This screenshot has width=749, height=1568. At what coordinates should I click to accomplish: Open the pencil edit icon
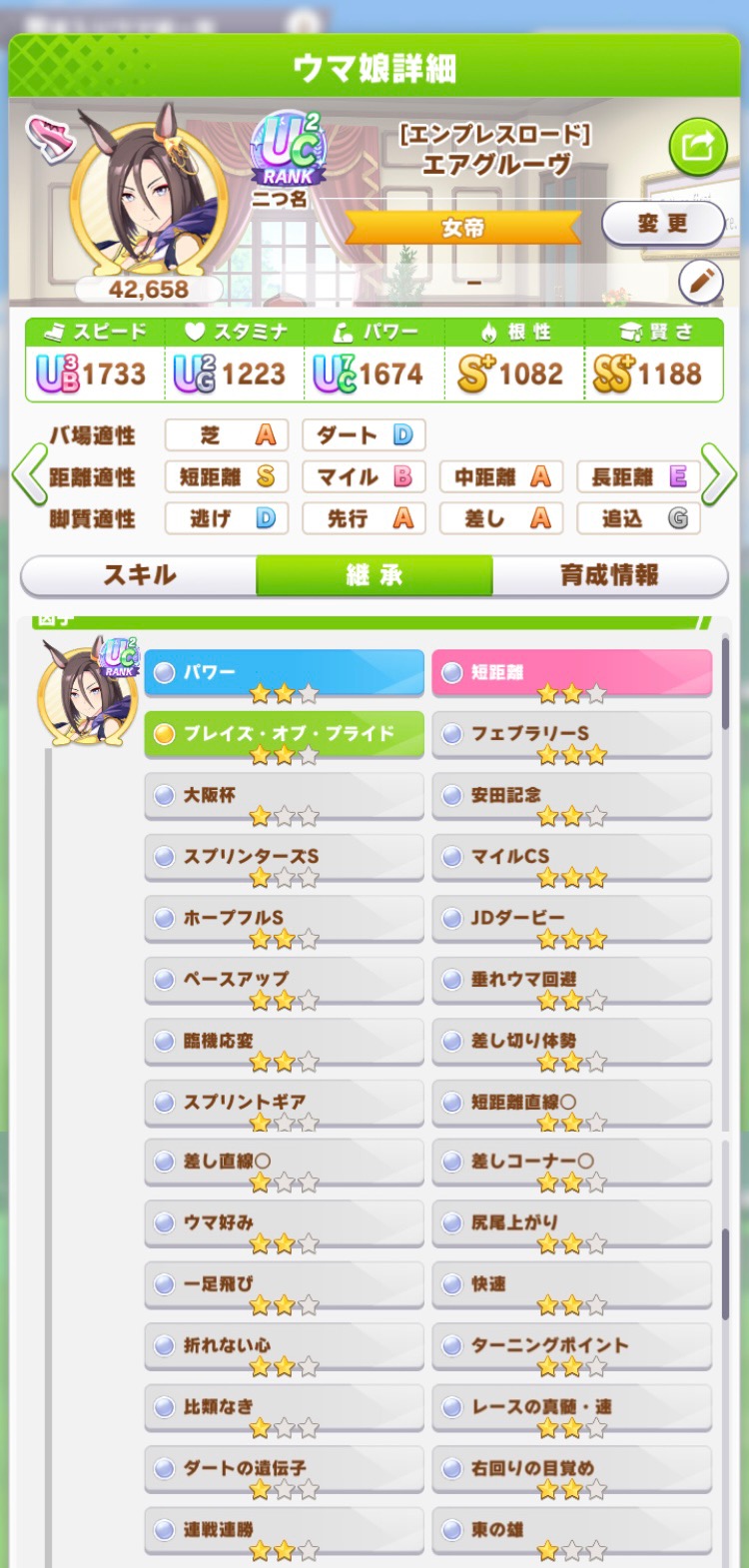point(701,283)
